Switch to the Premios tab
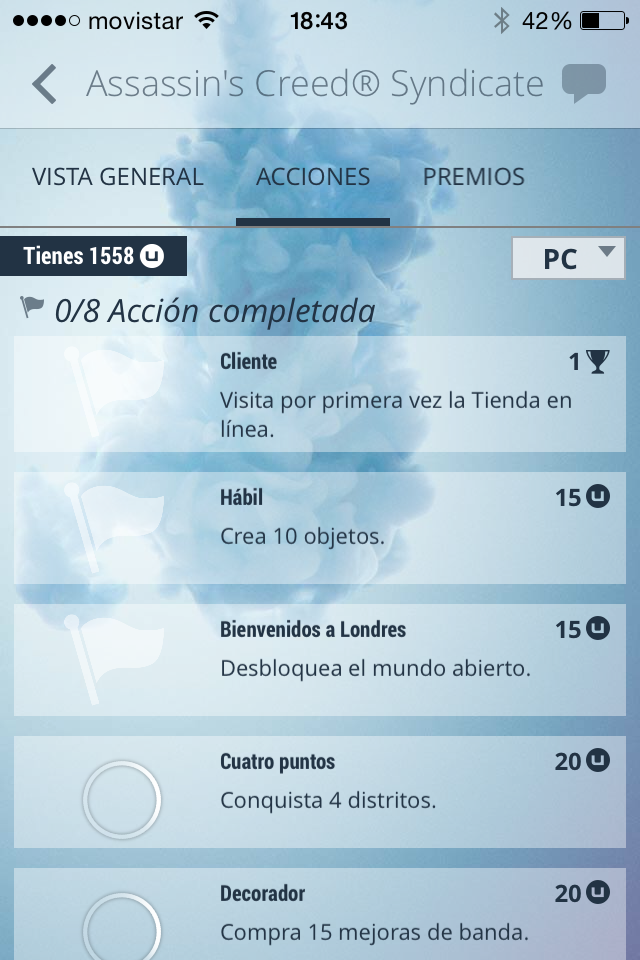This screenshot has height=960, width=640. [x=474, y=177]
